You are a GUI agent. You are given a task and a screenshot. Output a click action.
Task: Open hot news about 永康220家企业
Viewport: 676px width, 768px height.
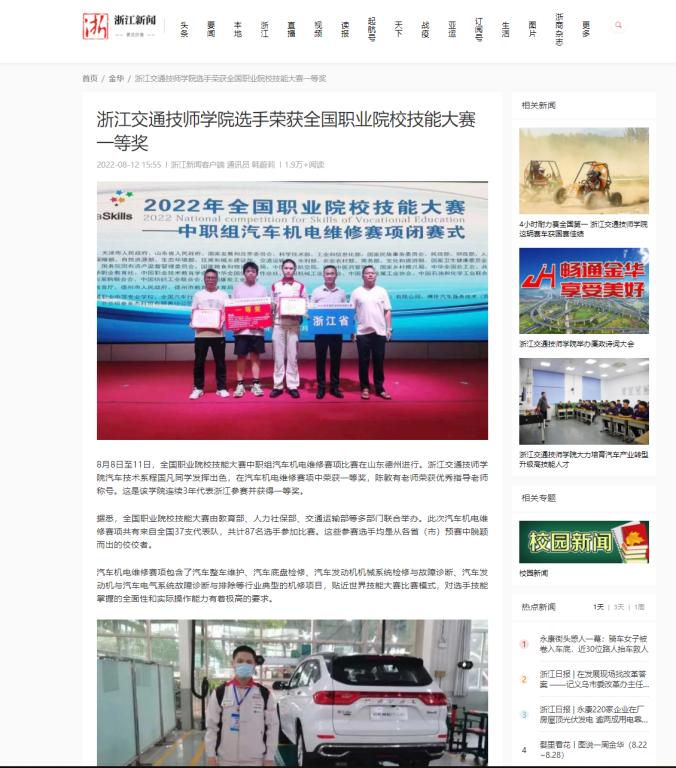(x=594, y=714)
